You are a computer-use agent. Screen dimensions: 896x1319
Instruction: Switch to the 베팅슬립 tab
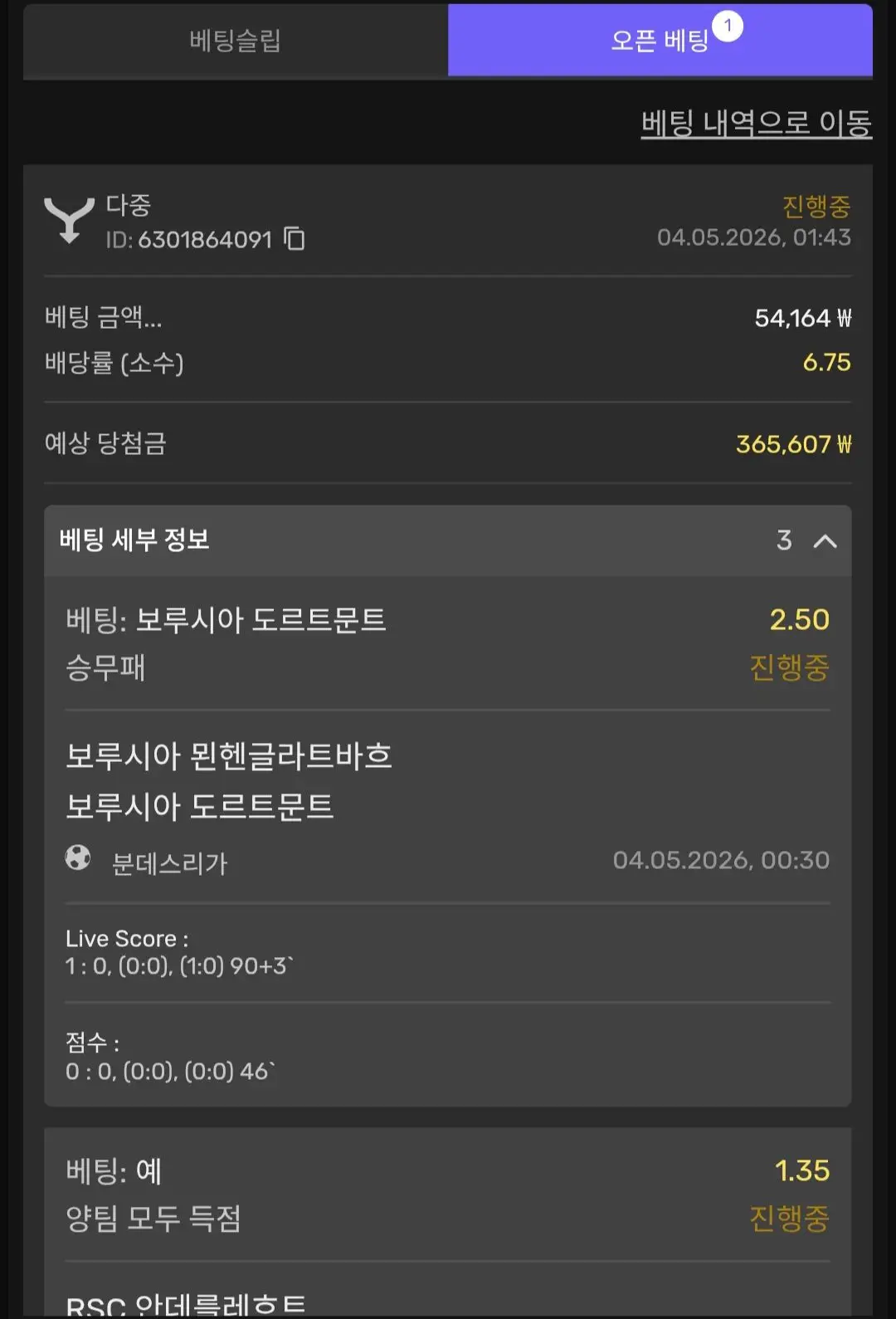point(236,41)
